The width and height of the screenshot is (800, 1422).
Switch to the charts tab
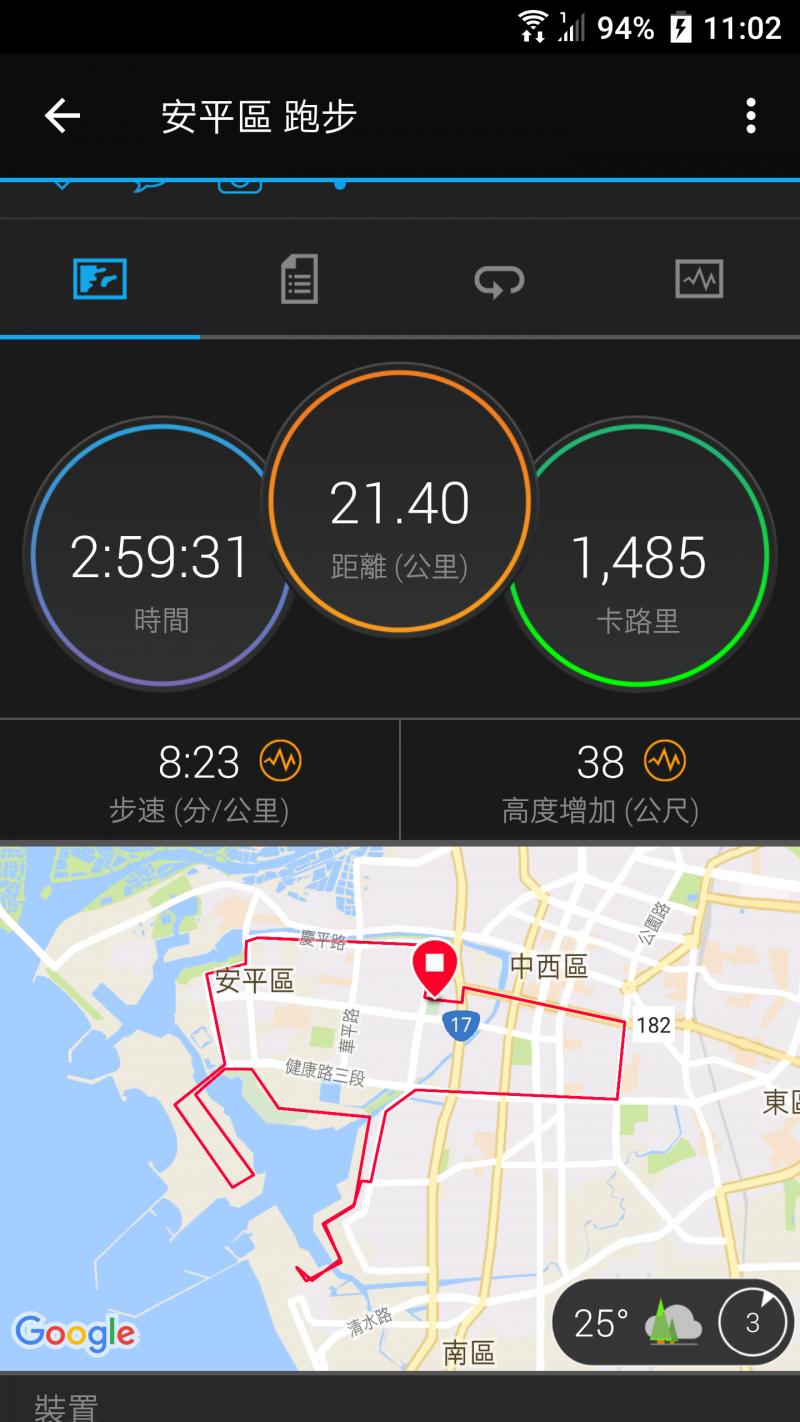698,279
